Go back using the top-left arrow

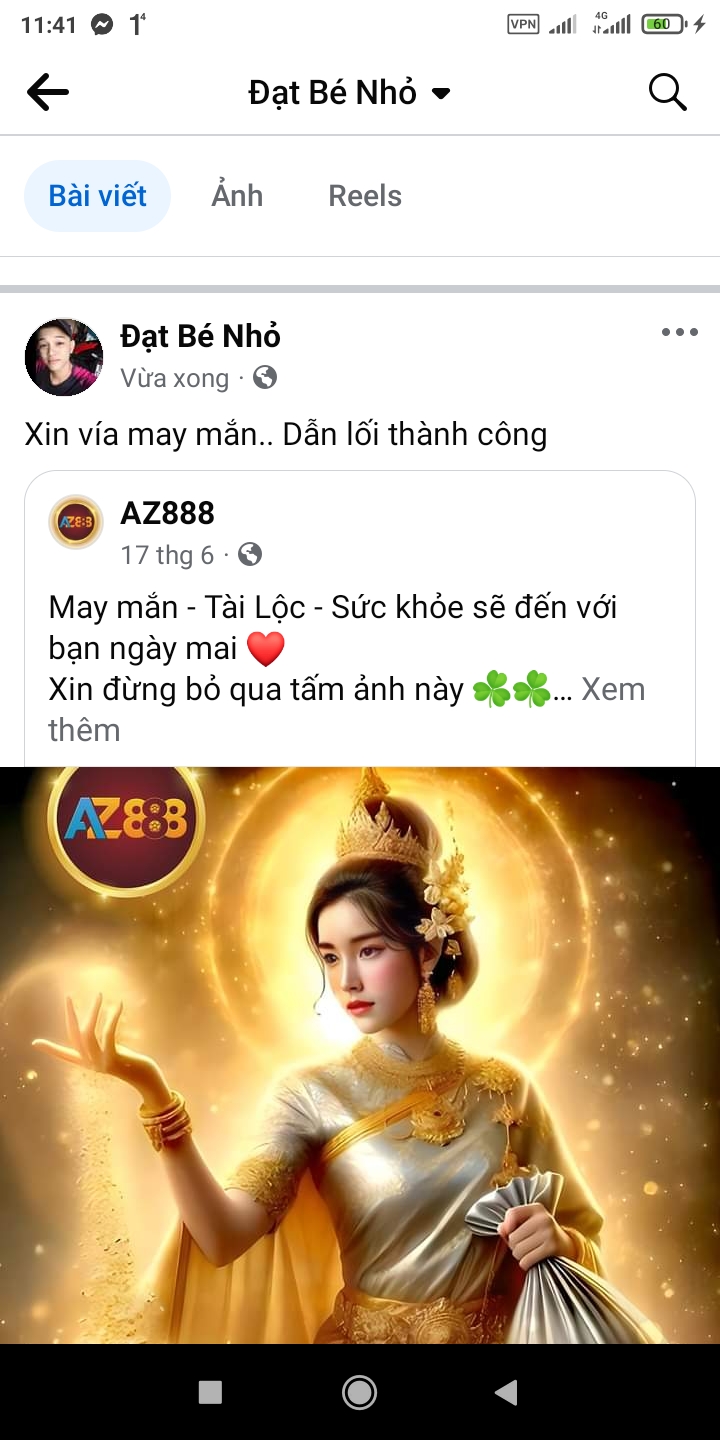[48, 93]
